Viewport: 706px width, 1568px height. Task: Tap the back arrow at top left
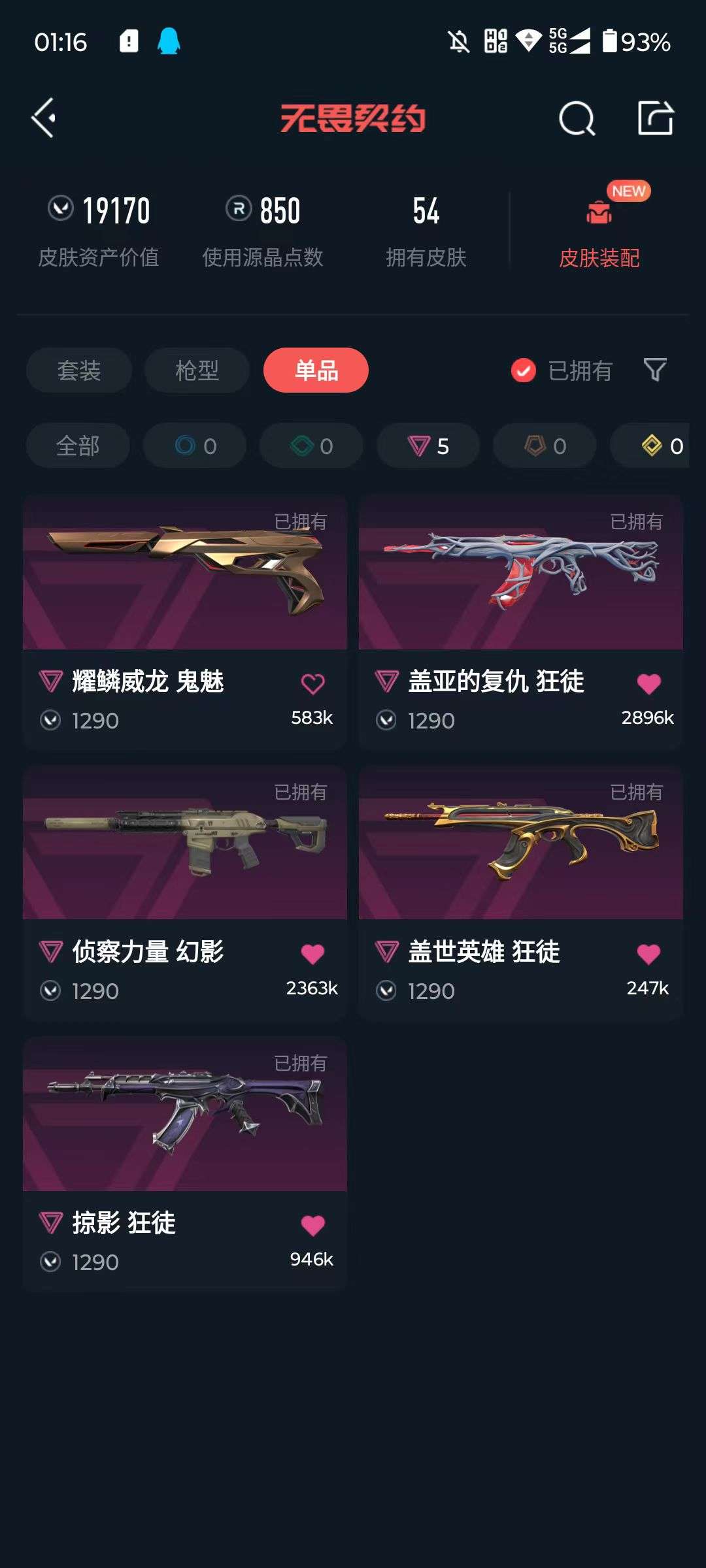(43, 119)
